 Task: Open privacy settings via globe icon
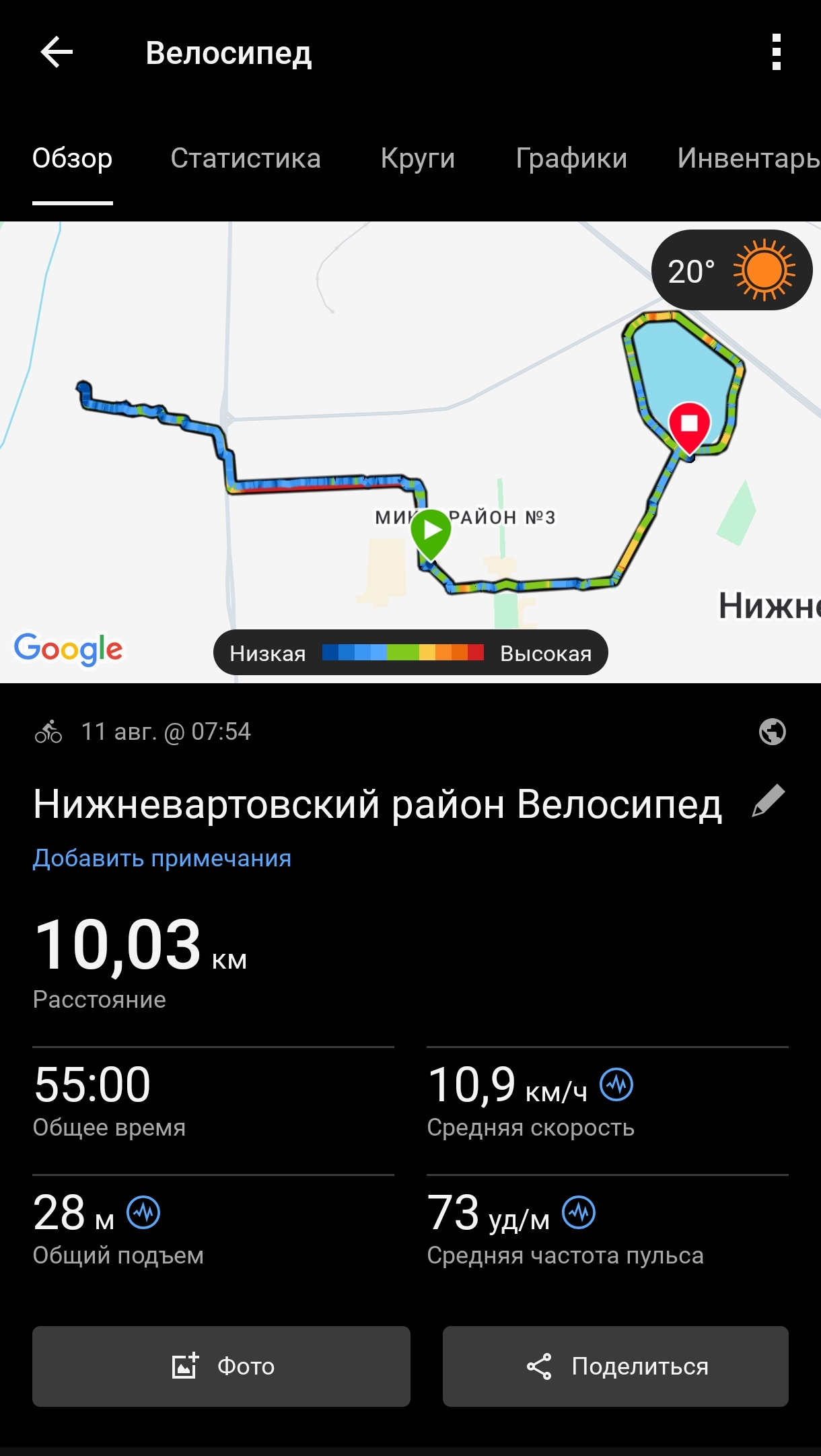click(x=772, y=732)
